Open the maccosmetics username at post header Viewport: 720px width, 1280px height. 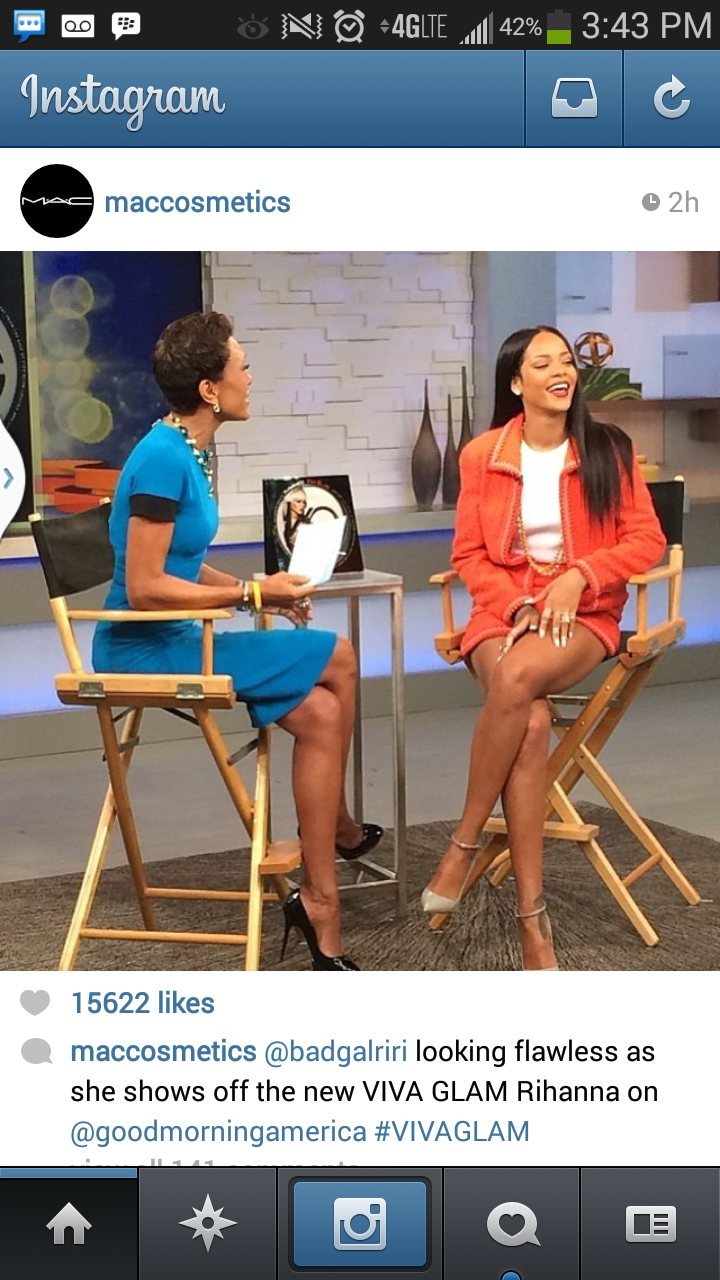(197, 202)
